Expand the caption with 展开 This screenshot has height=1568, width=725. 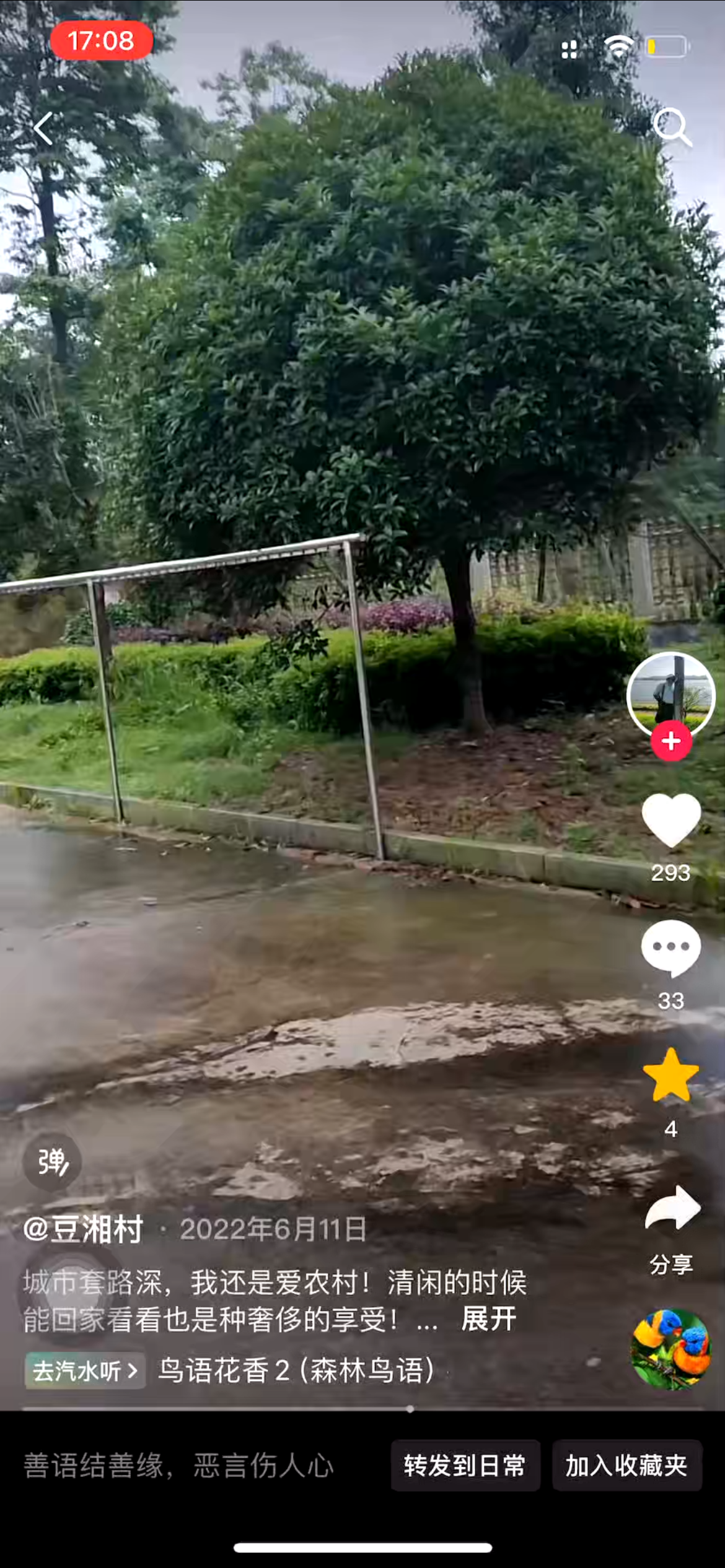488,1318
